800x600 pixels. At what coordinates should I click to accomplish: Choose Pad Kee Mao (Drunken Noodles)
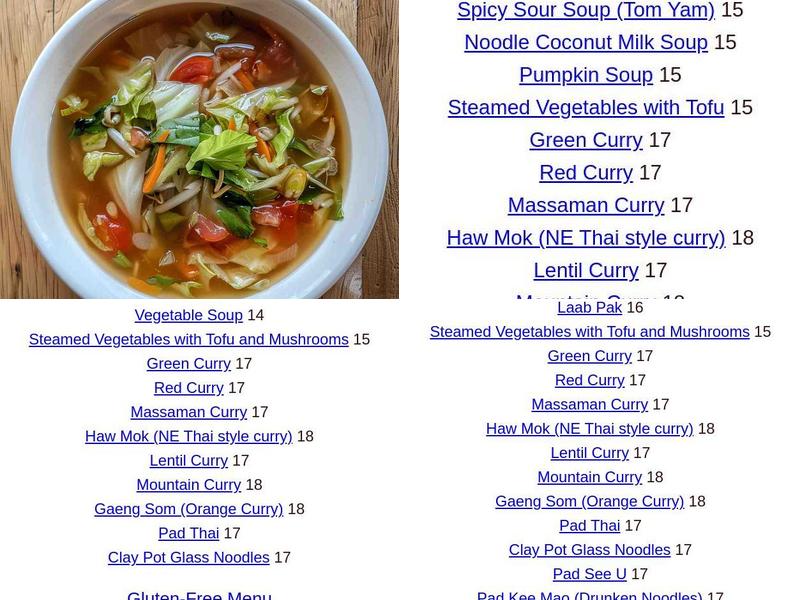589,595
